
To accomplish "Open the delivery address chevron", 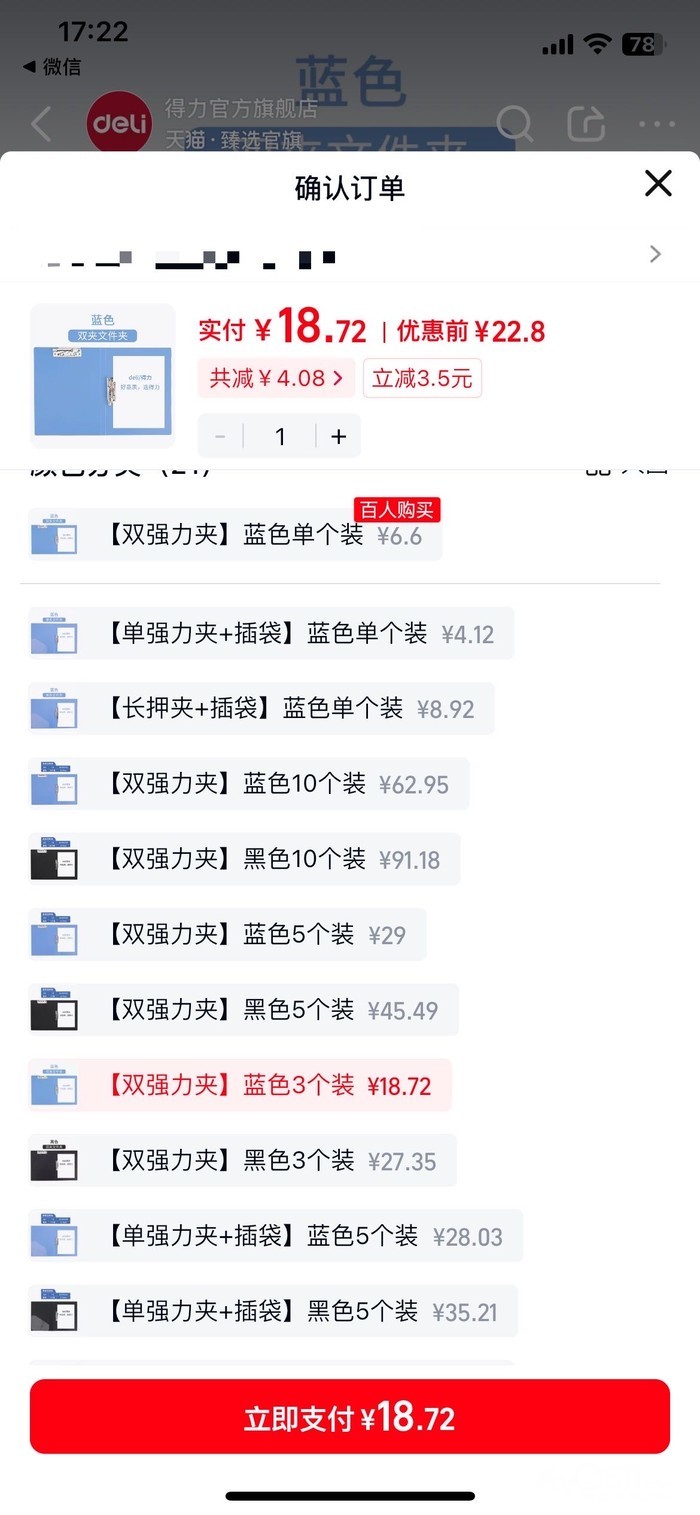I will point(655,254).
